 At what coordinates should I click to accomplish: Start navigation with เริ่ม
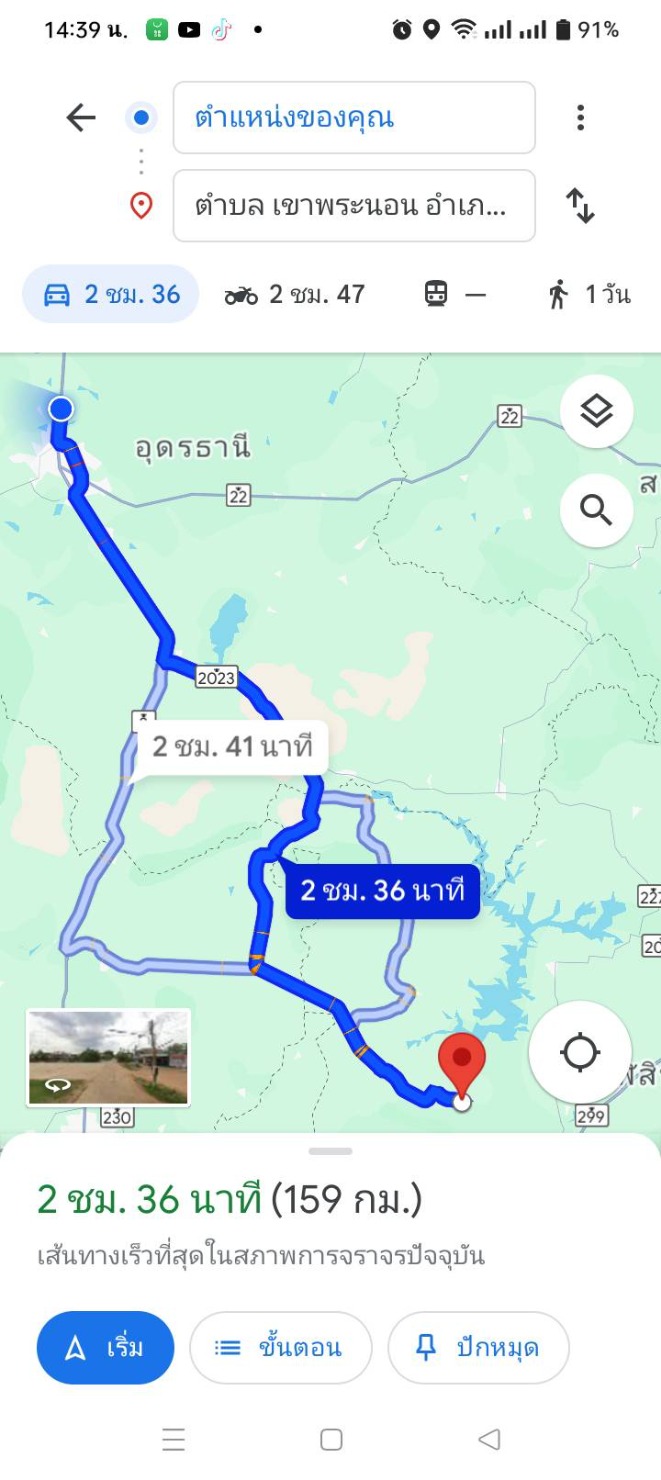coord(105,1347)
